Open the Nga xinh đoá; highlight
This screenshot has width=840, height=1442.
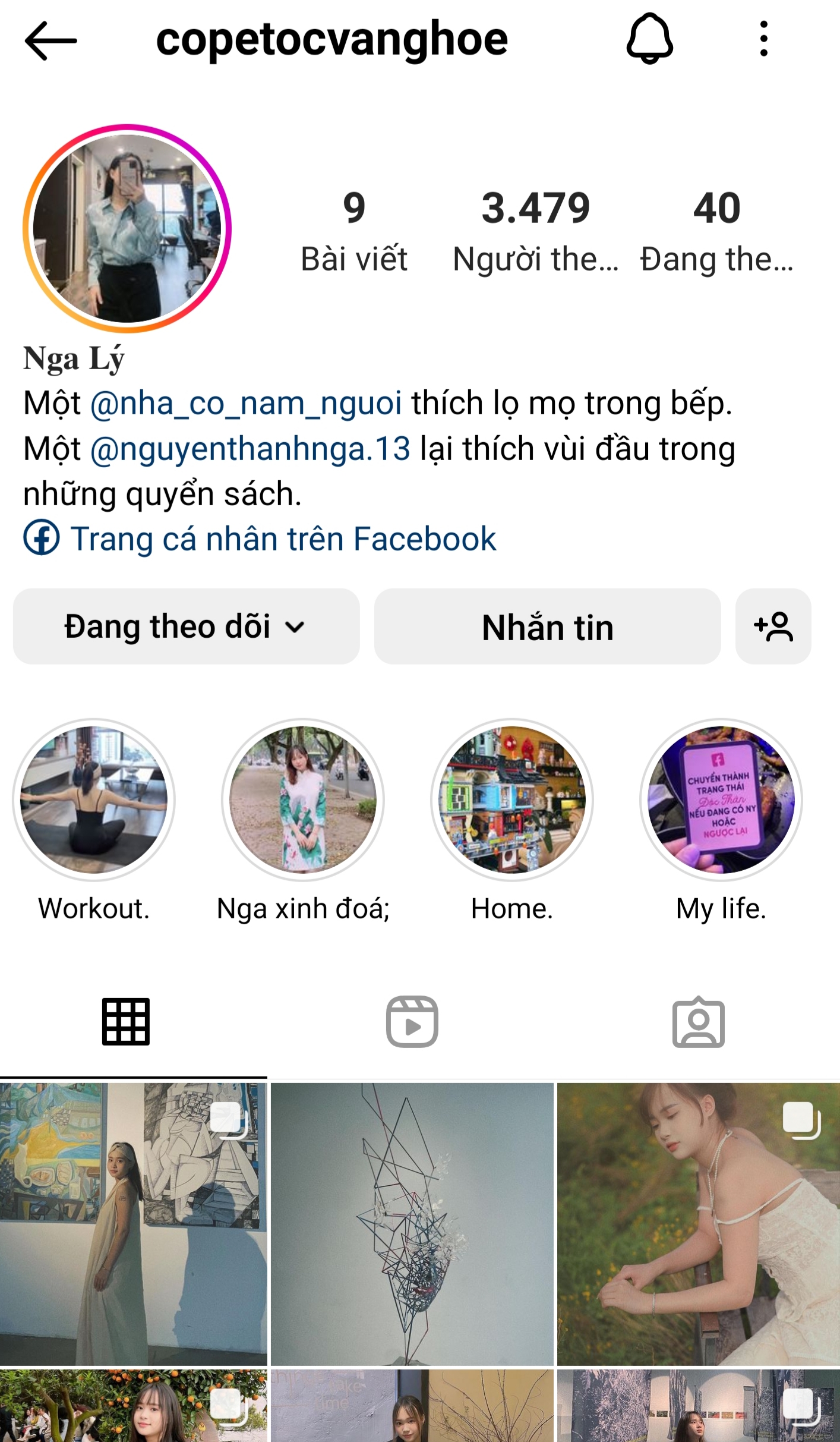303,800
